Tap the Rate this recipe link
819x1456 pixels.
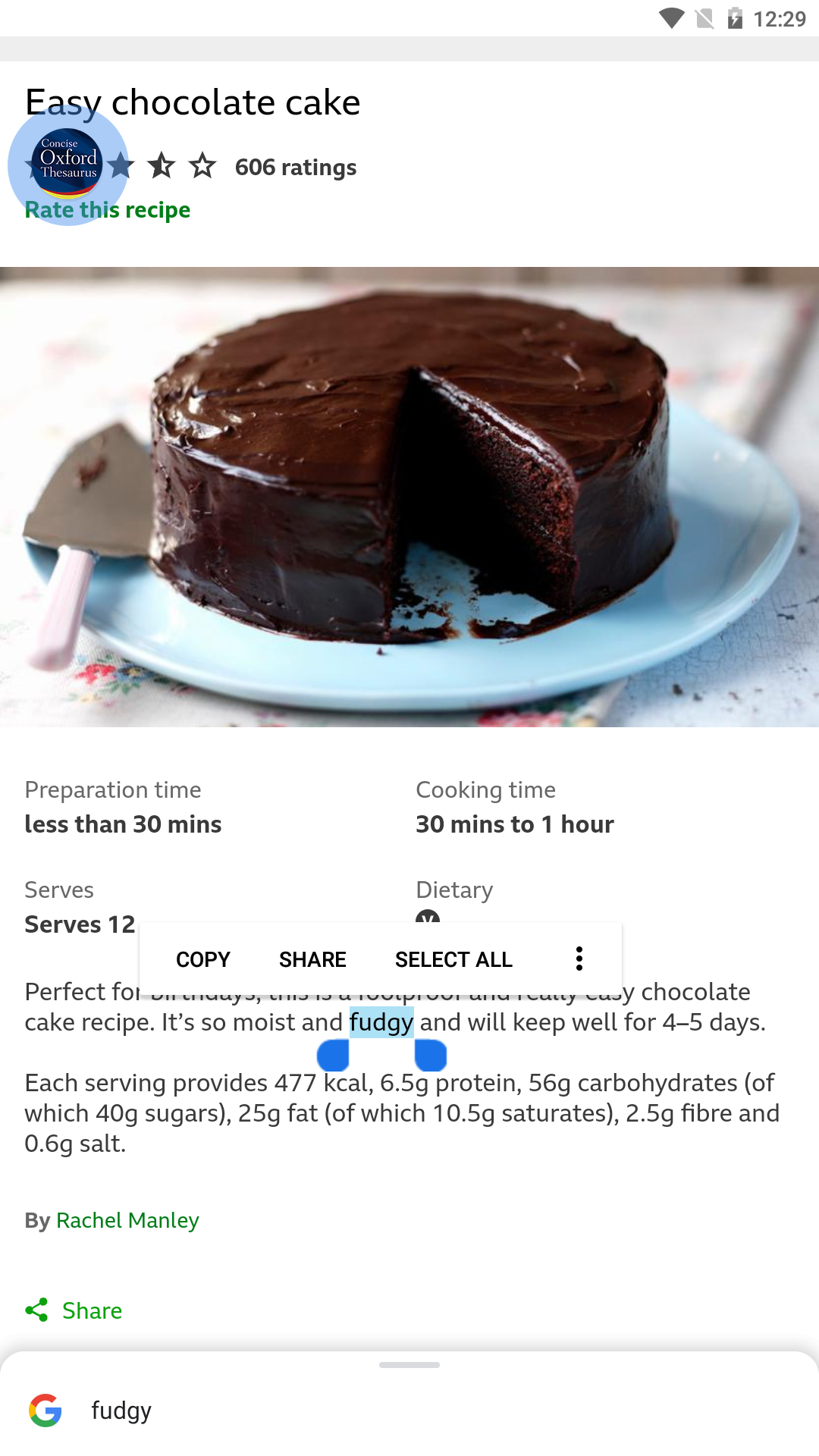pos(108,210)
